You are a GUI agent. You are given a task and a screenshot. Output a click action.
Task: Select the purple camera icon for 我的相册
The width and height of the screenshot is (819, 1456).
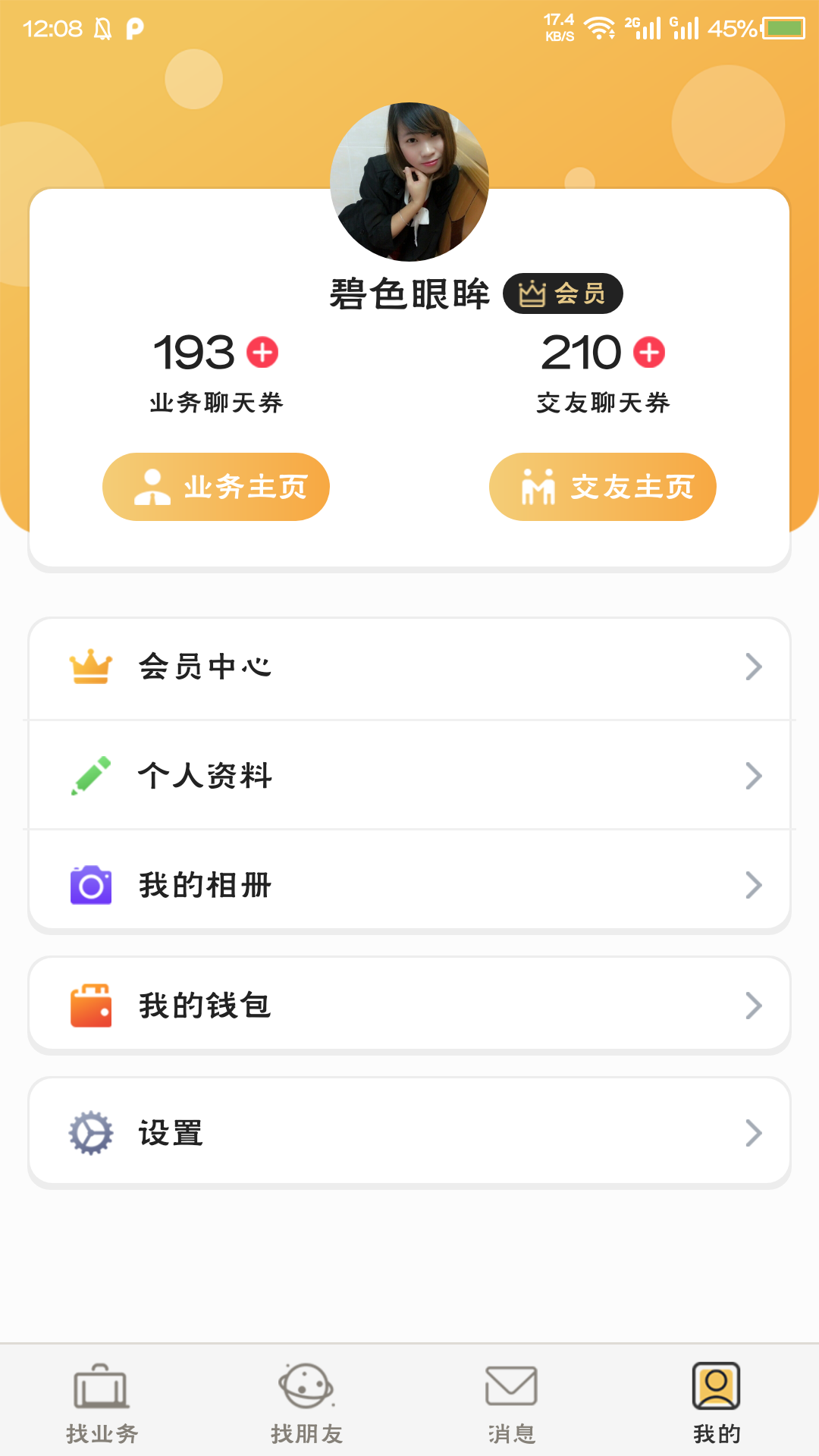point(89,884)
